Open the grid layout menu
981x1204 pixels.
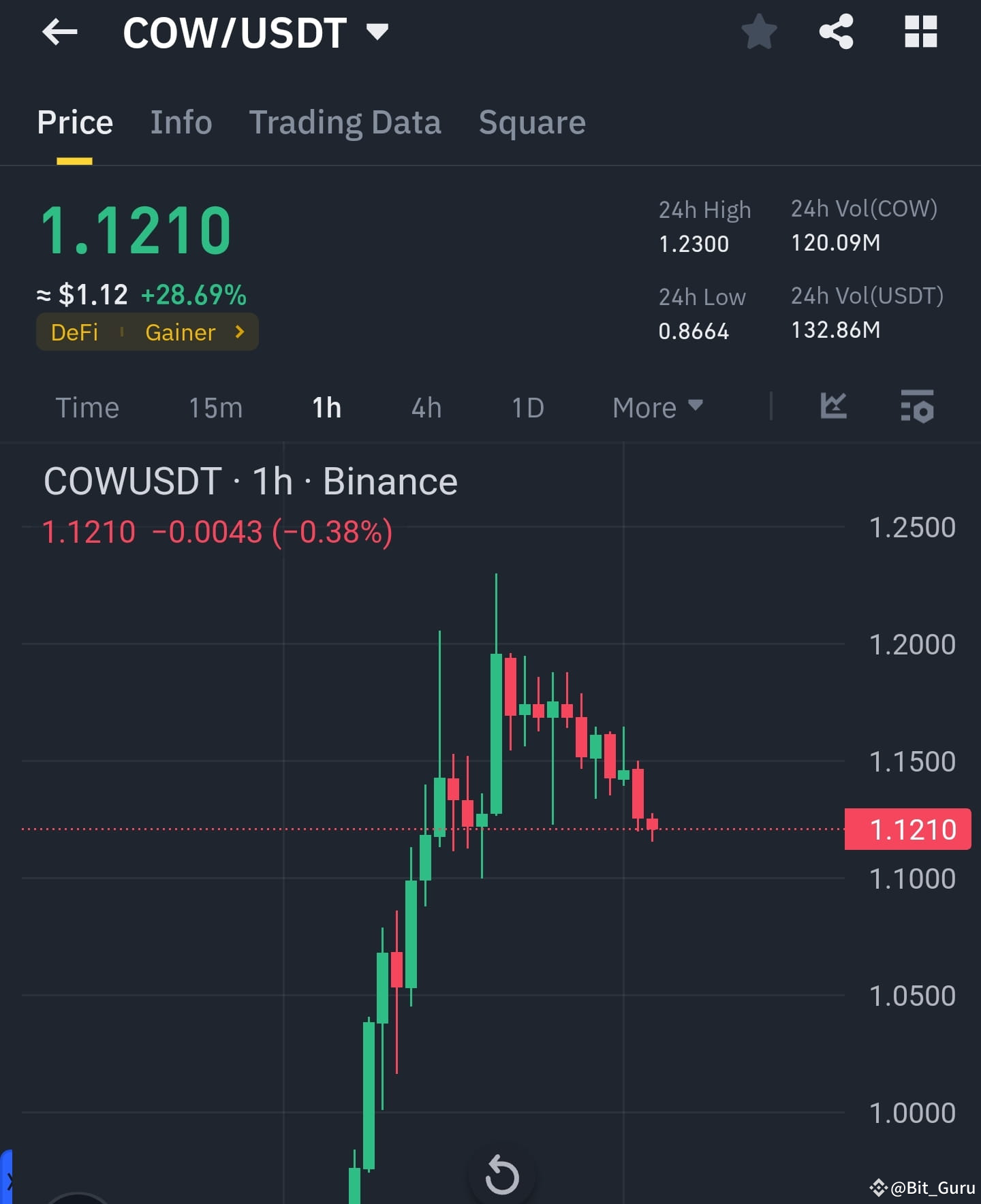[x=921, y=31]
